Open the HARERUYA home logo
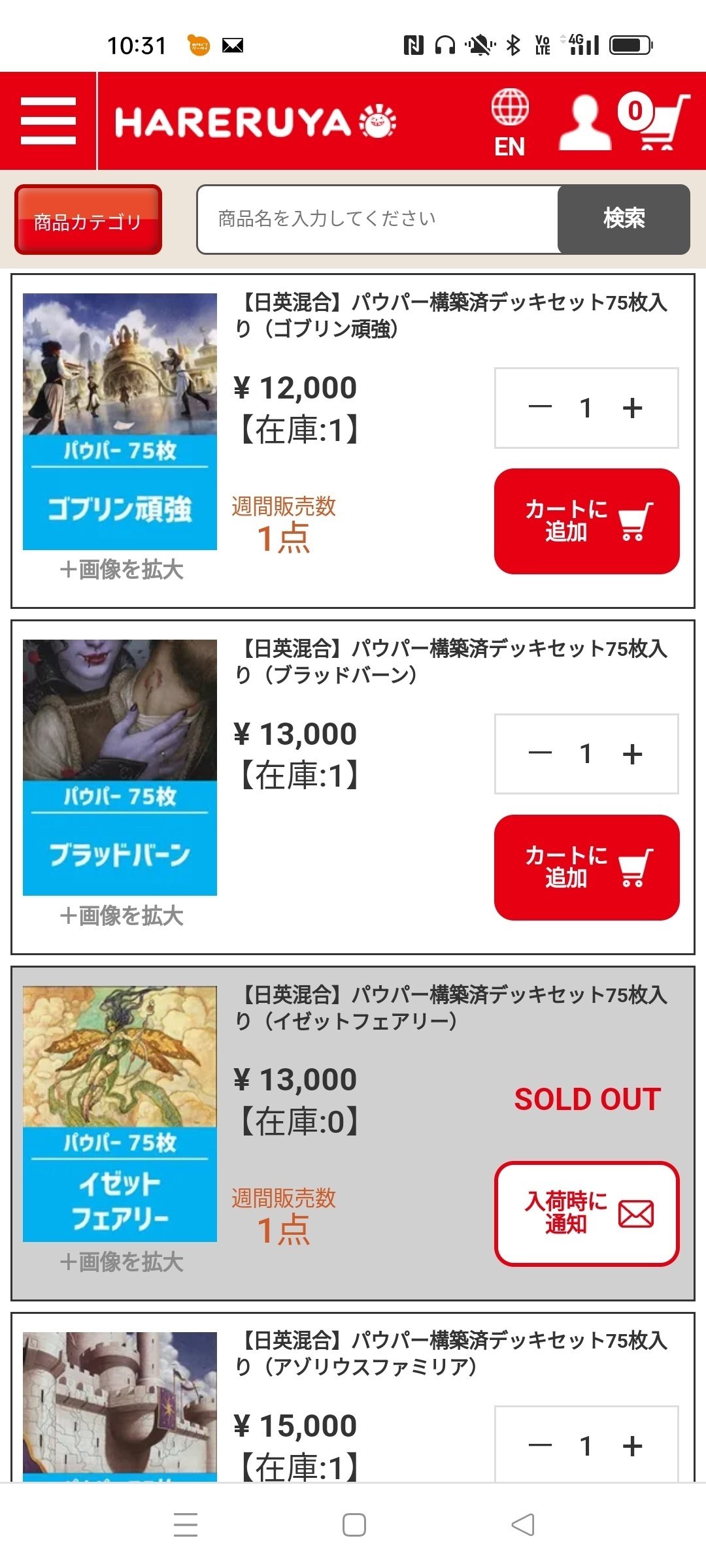The image size is (706, 1568). pos(255,122)
